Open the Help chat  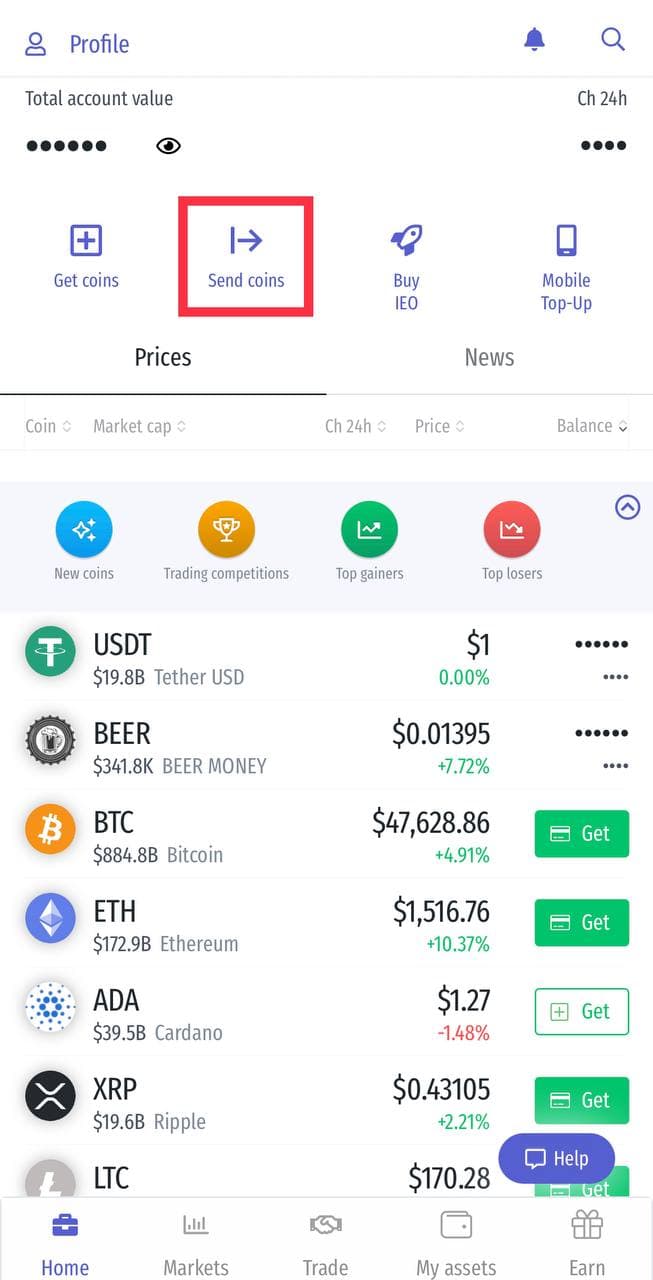tap(556, 1159)
